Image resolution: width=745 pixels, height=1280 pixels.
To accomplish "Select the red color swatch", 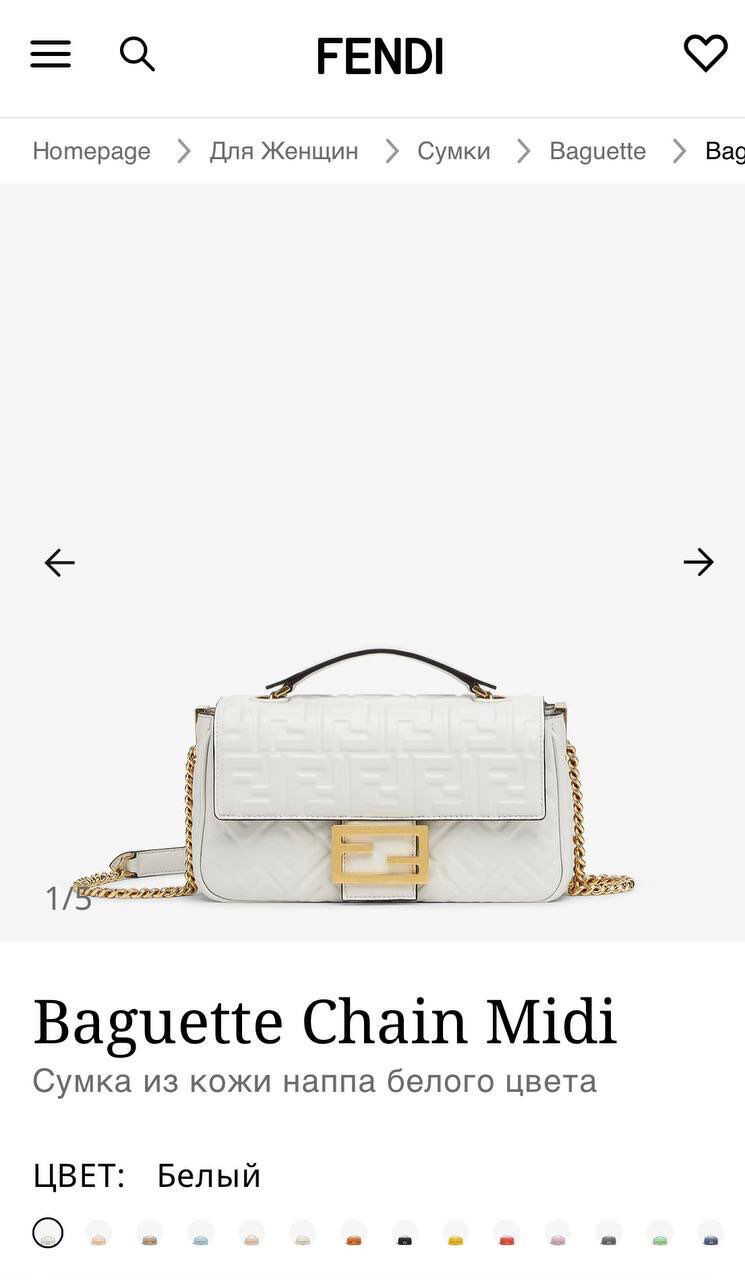I will [x=506, y=1233].
